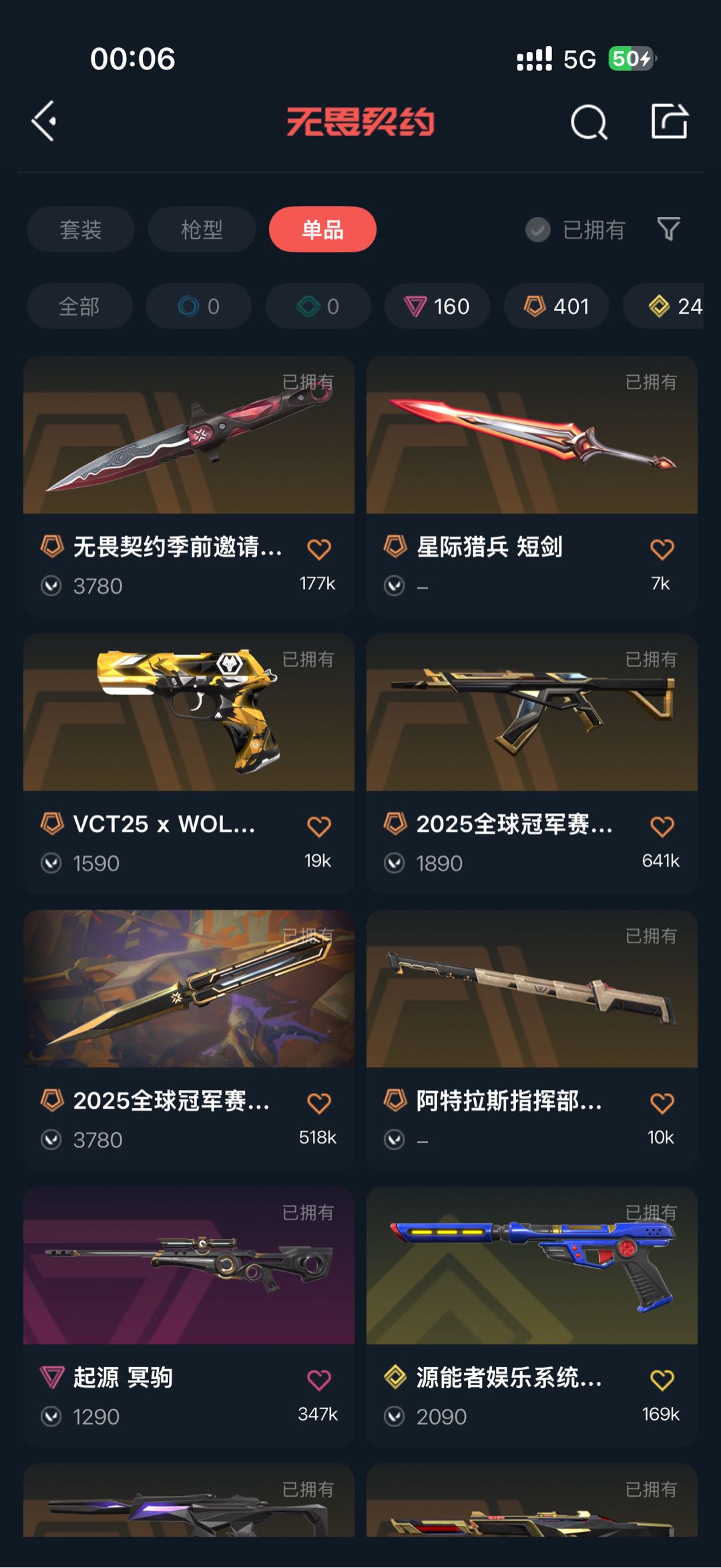Image resolution: width=721 pixels, height=1568 pixels.
Task: Filter by the pink tier chip showing 160
Action: click(x=437, y=306)
